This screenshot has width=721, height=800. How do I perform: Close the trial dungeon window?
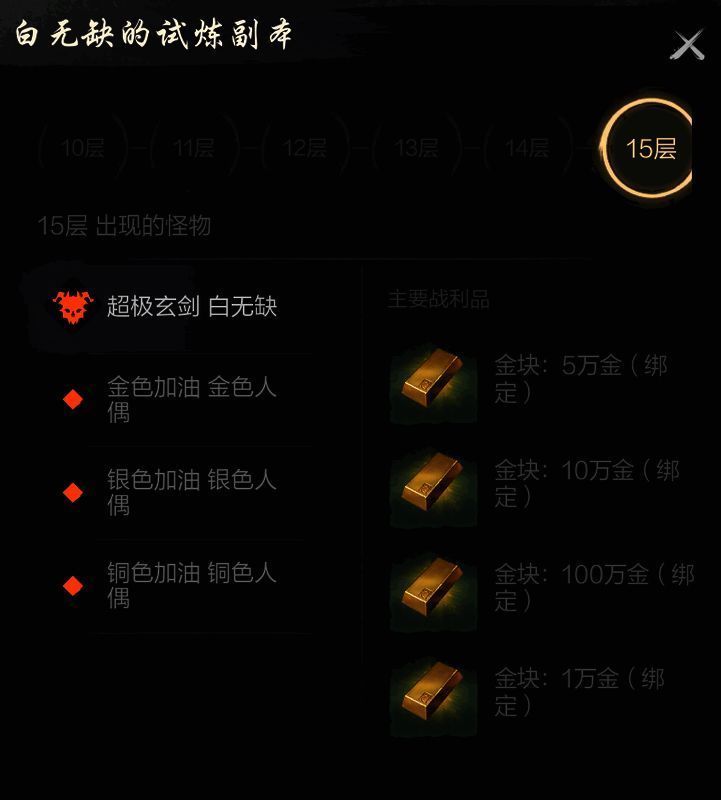688,42
